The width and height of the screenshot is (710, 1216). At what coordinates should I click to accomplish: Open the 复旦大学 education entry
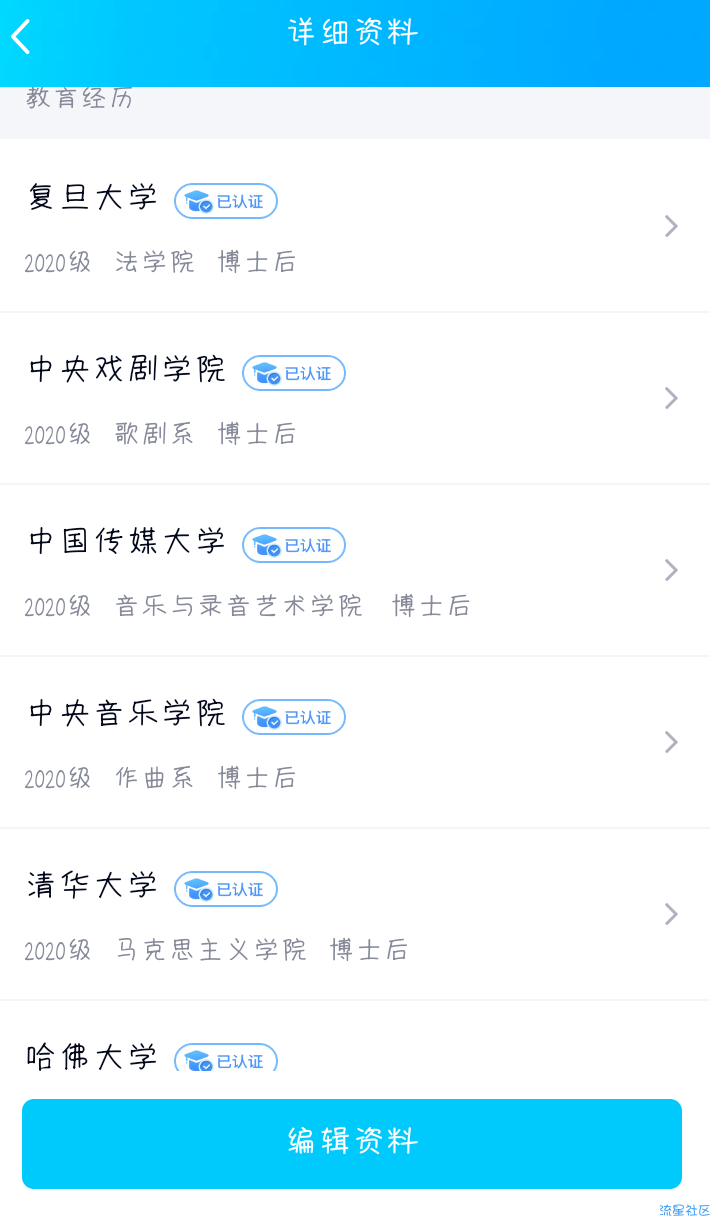click(355, 226)
